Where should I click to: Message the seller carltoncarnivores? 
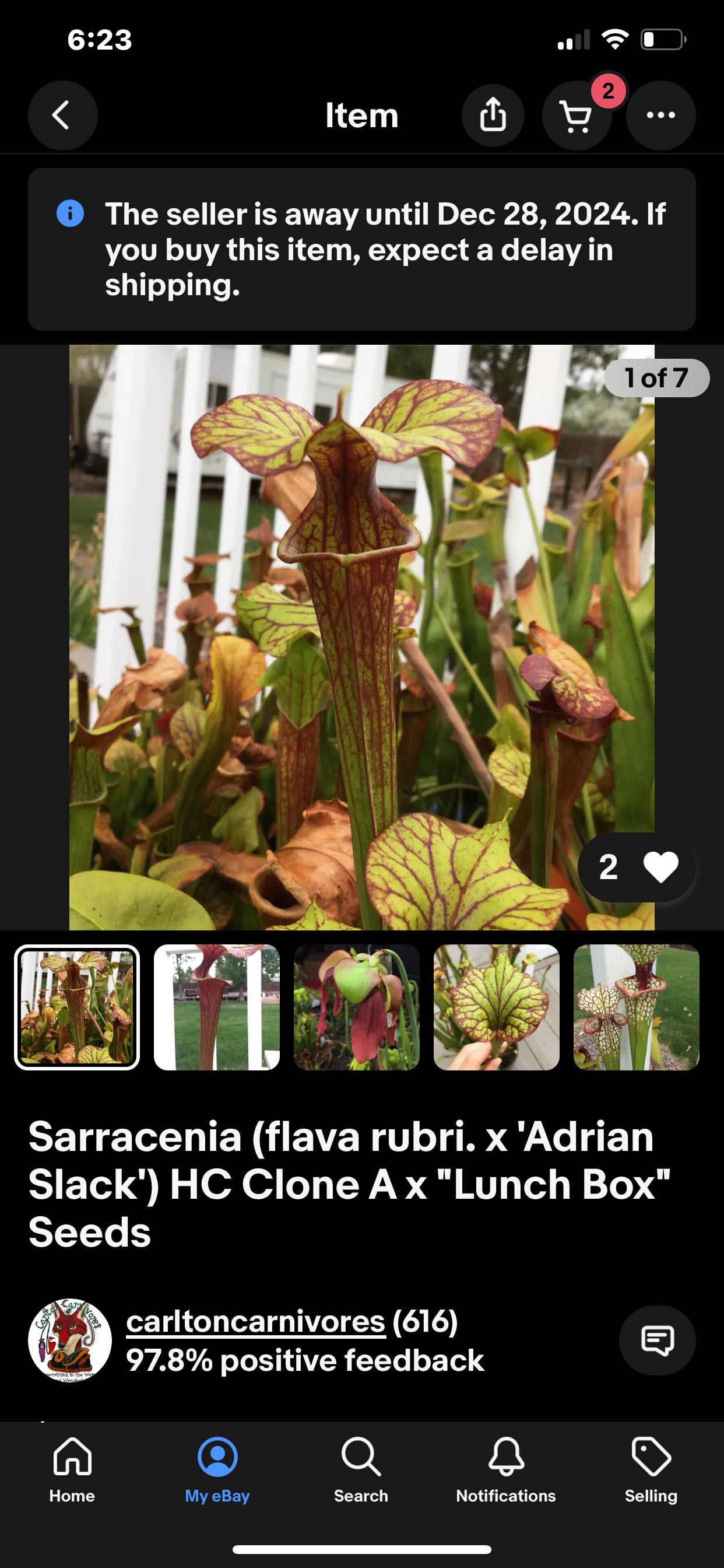(657, 1340)
